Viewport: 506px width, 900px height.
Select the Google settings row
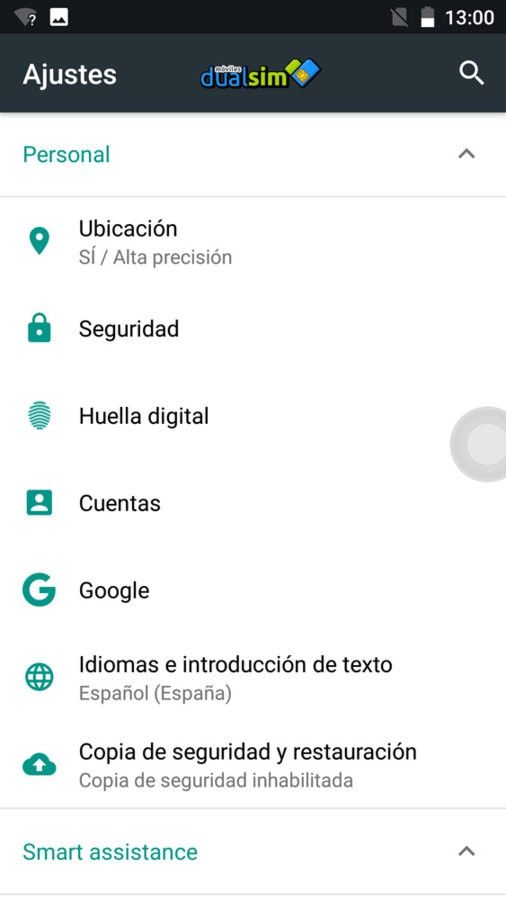(x=253, y=591)
